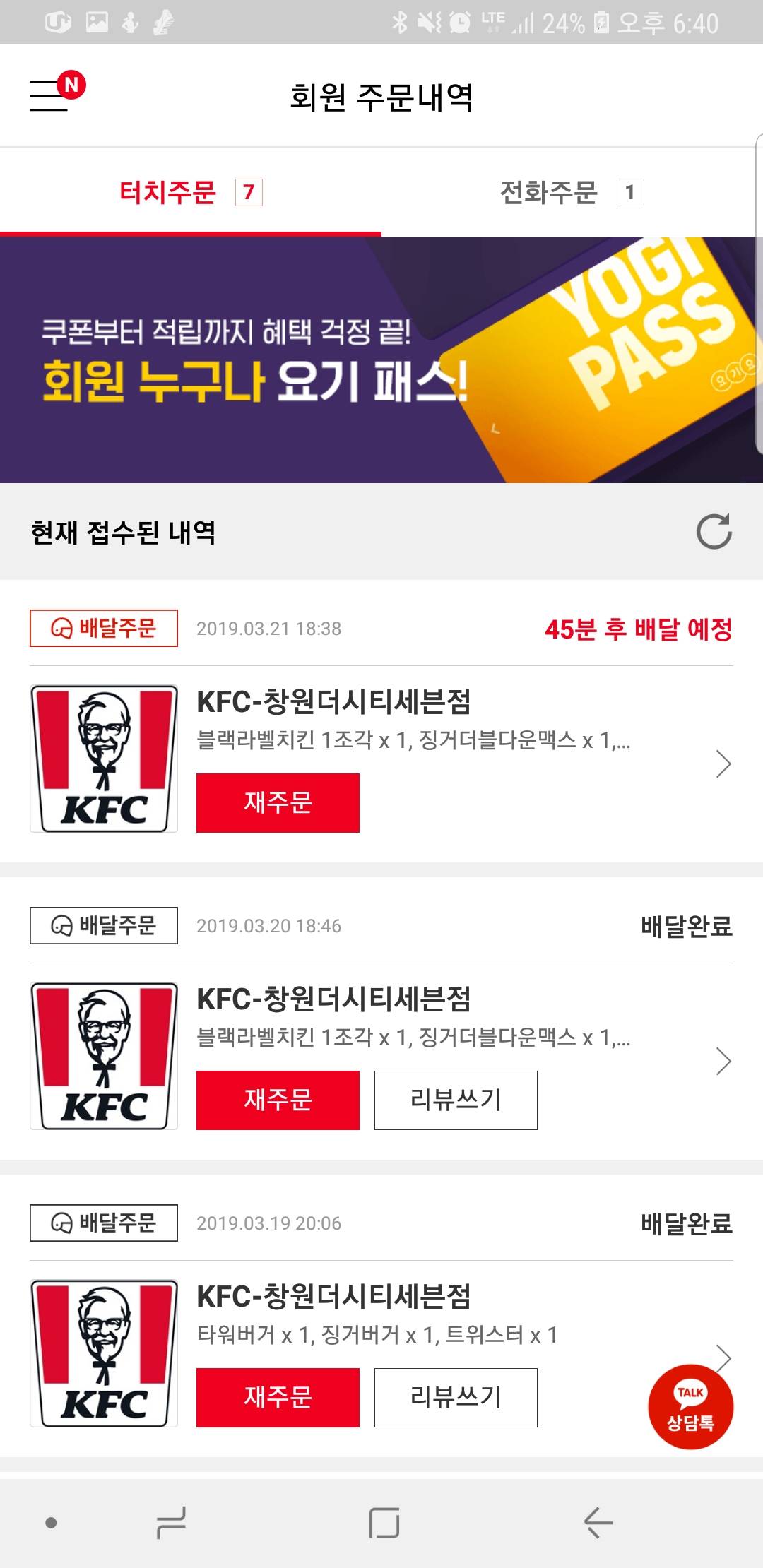Refresh the current order list
Screen dimensions: 763x1568
pos(714,532)
